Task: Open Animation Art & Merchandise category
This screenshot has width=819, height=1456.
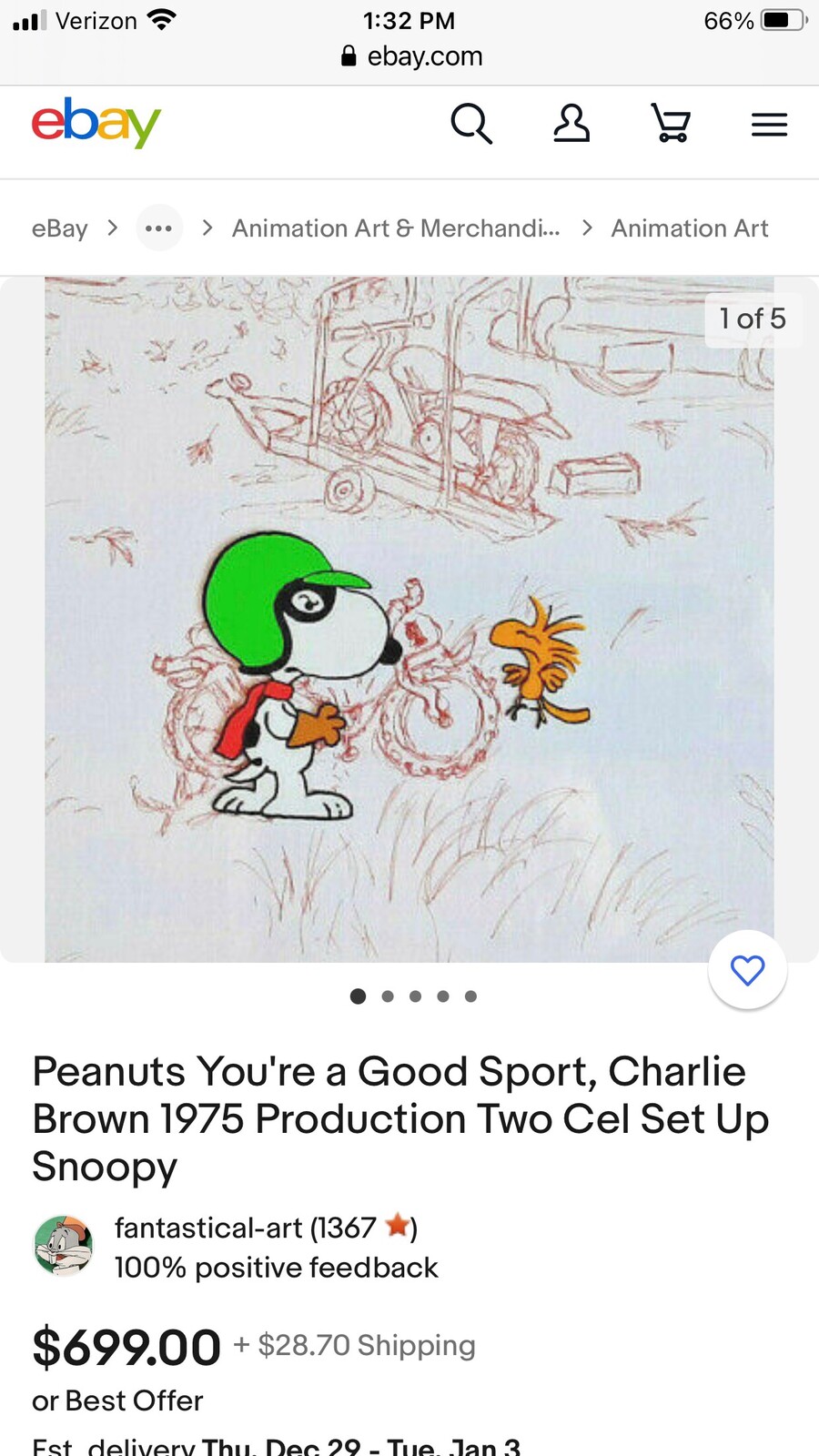Action: point(396,228)
